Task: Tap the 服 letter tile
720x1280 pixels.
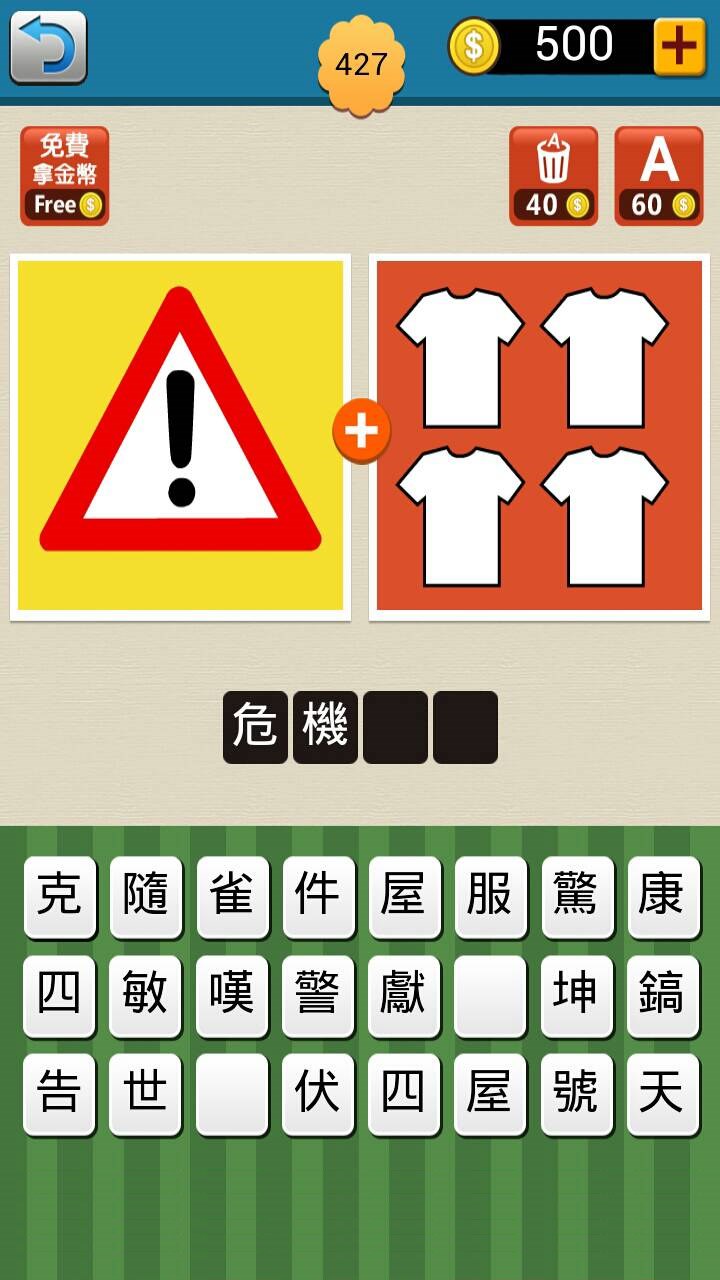Action: [490, 898]
